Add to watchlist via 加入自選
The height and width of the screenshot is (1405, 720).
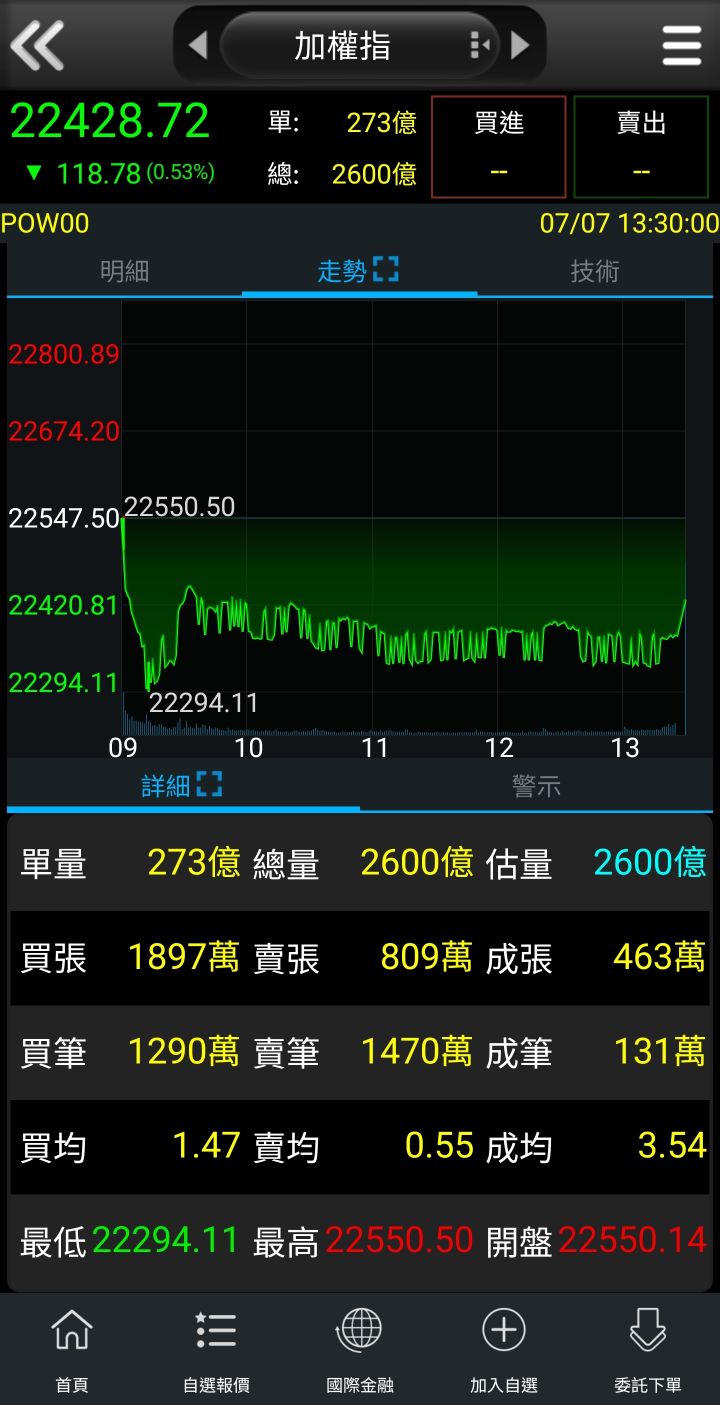[504, 1350]
